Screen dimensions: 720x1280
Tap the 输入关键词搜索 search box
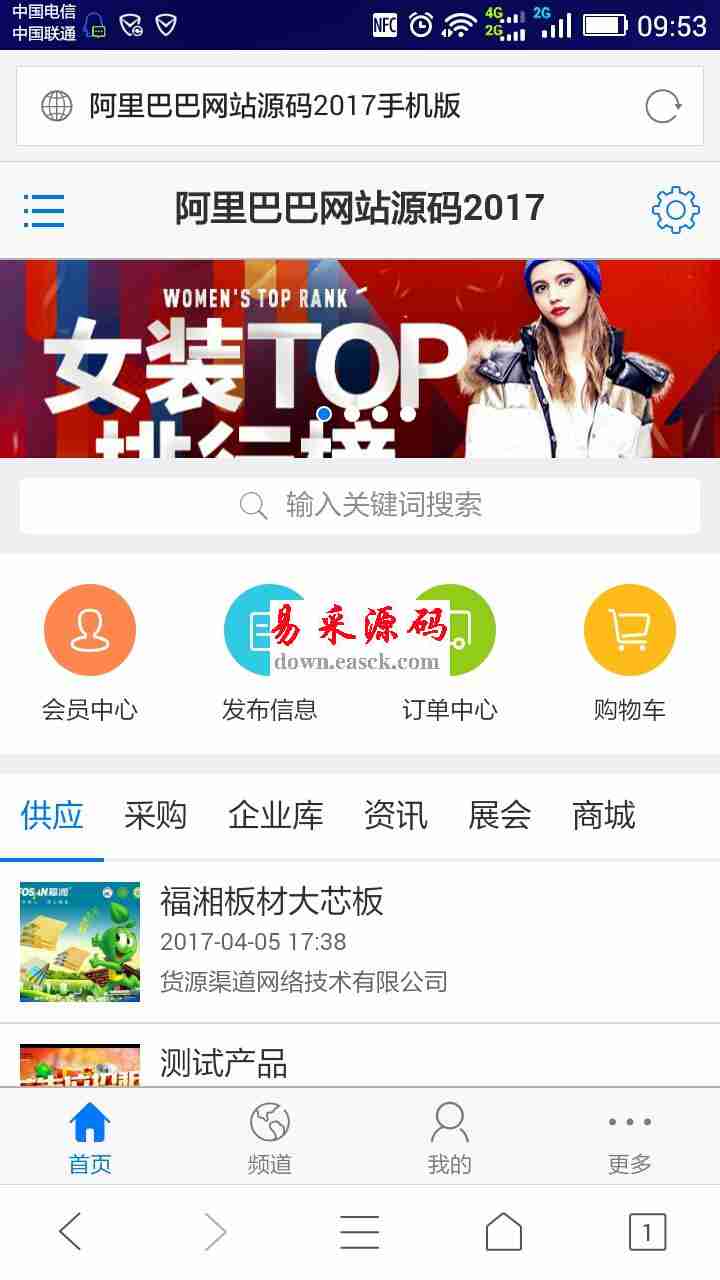(360, 505)
